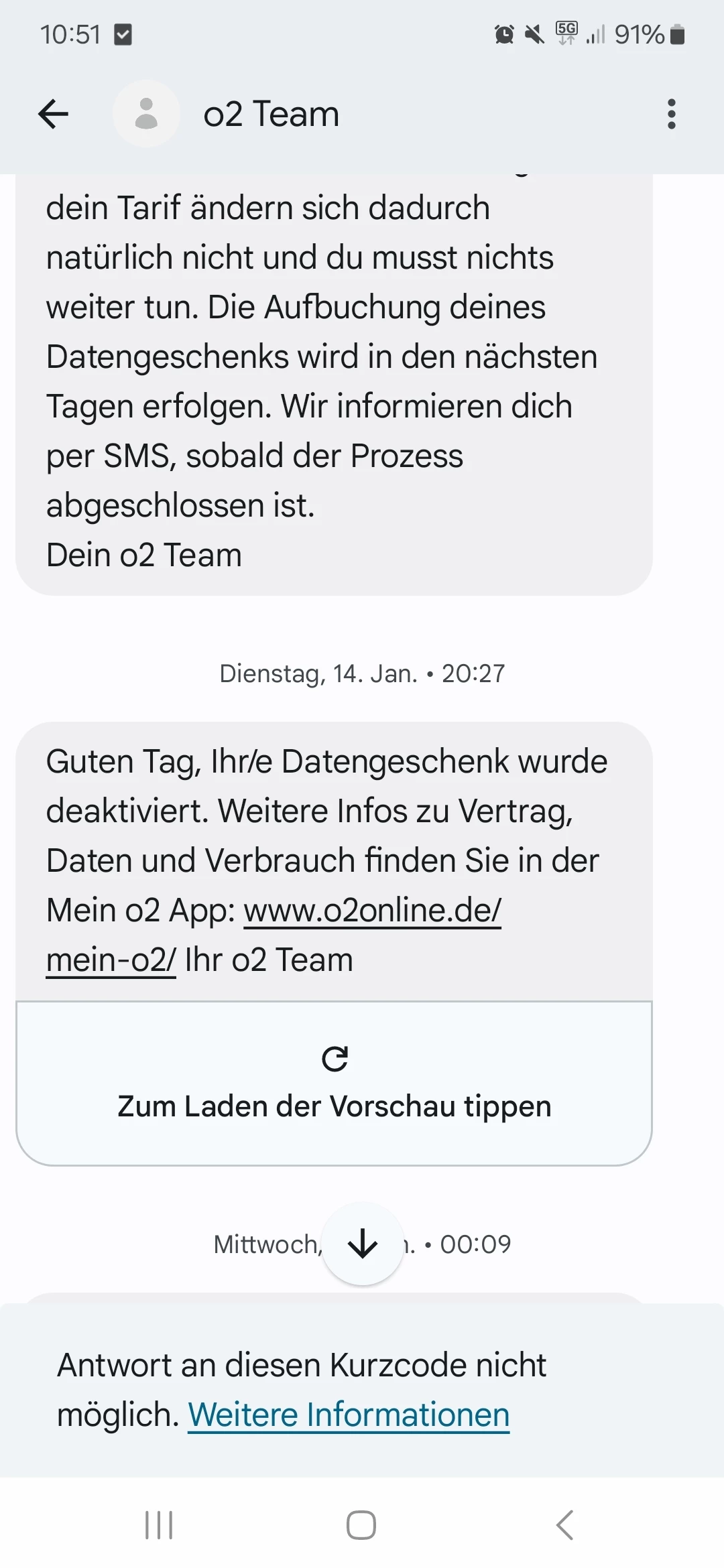
Task: Go back to the conversations list
Action: click(54, 114)
